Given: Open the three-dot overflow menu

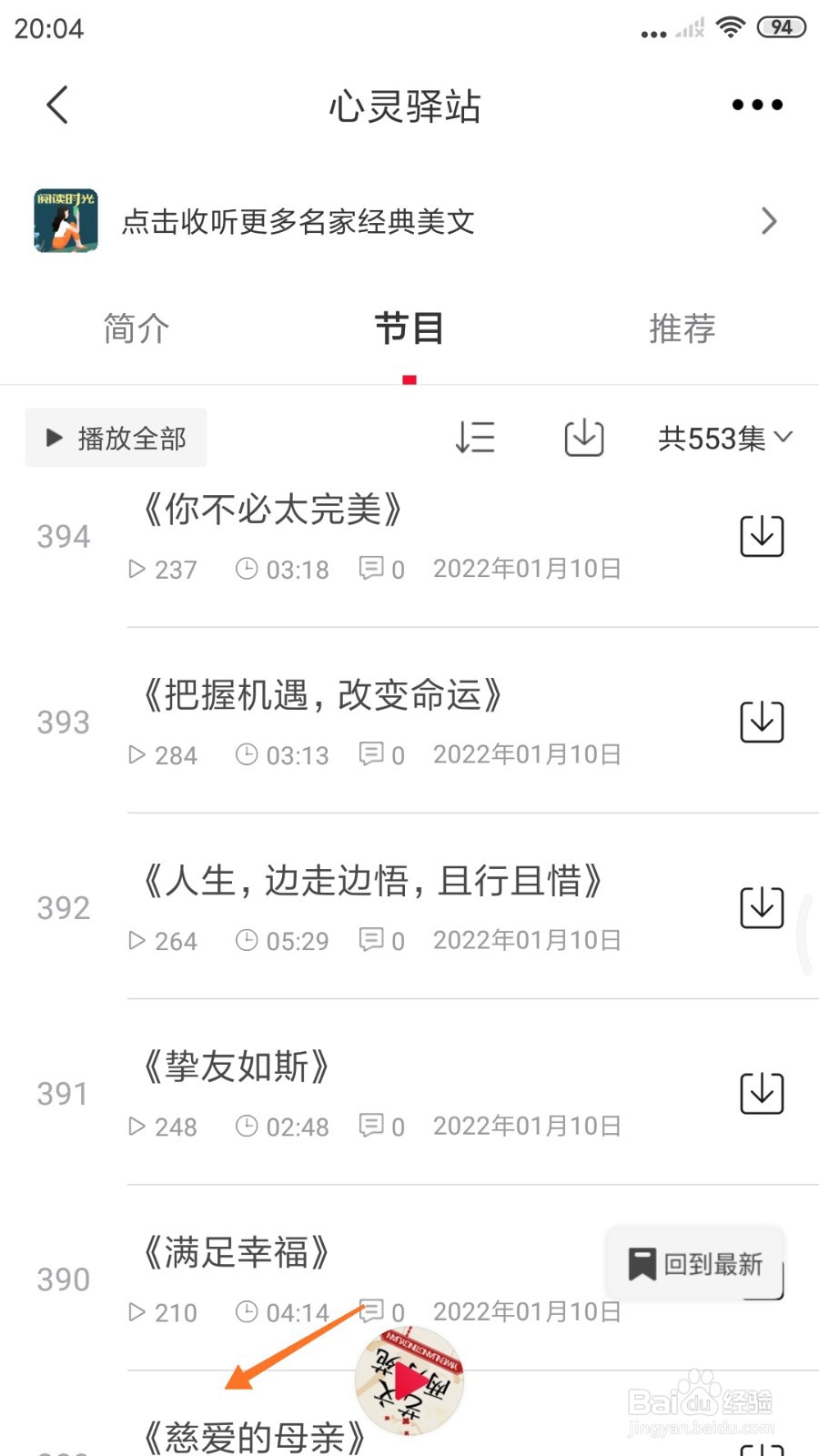Looking at the screenshot, I should [x=755, y=105].
